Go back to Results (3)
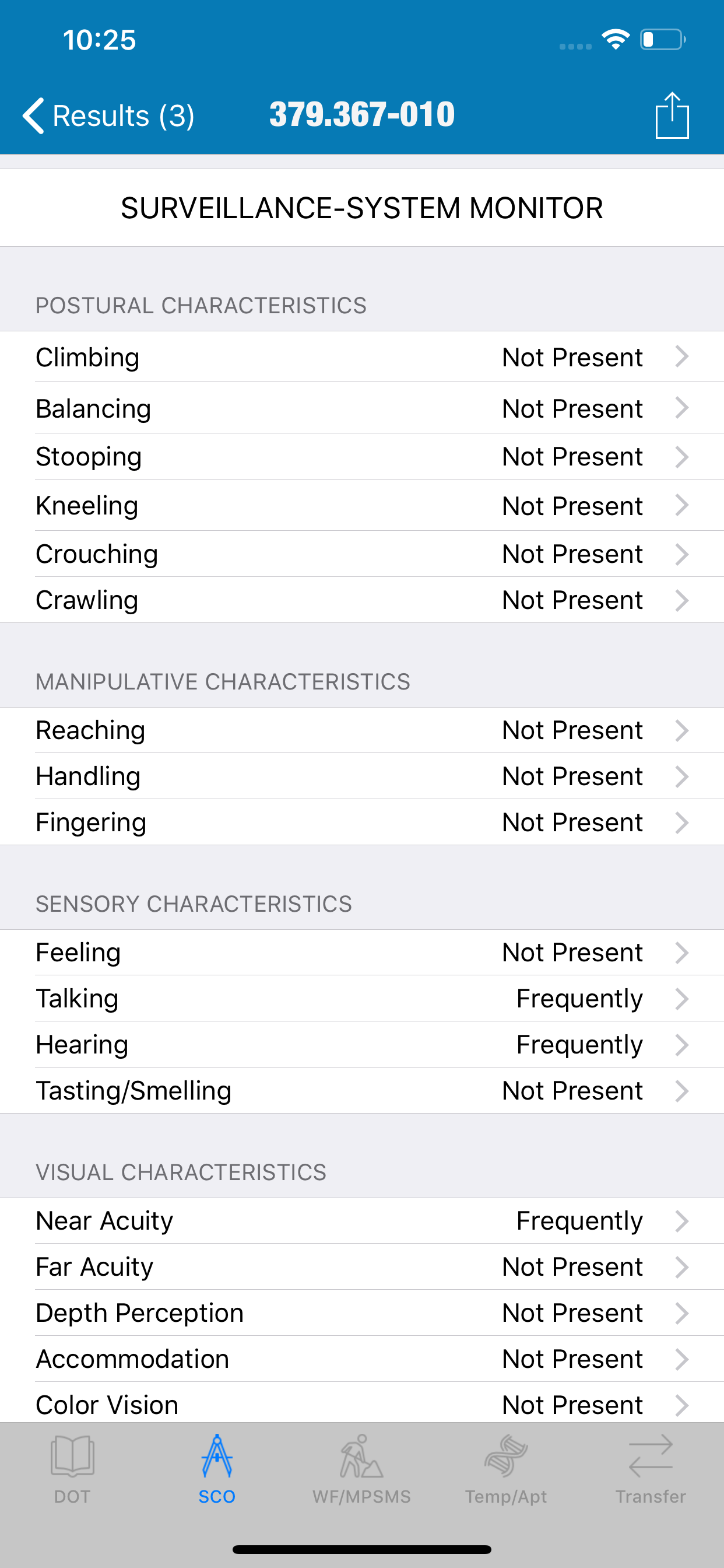Viewport: 724px width, 1568px height. click(108, 116)
